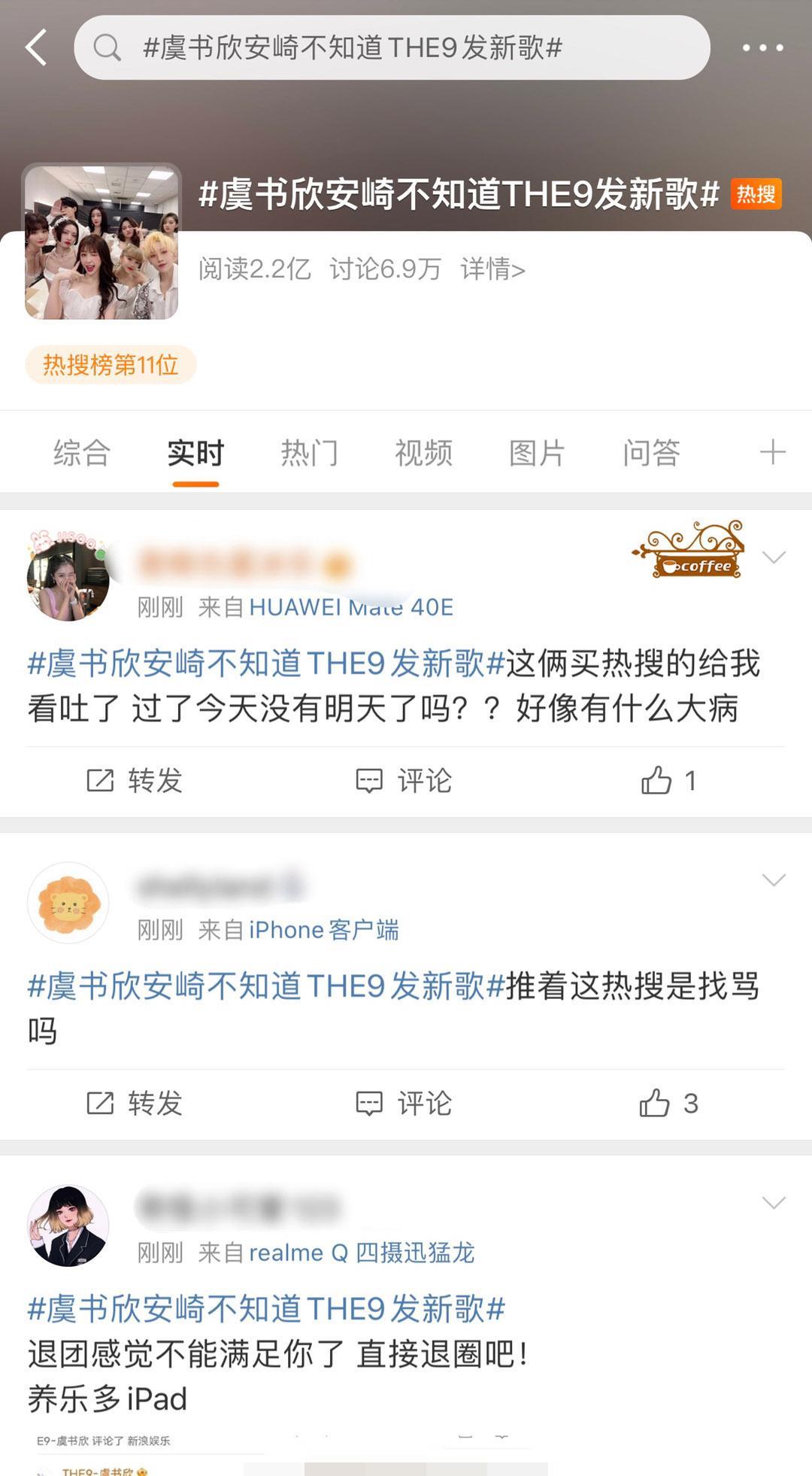Switch to the 问答 tab
Screen dimensions: 812x1476
click(x=651, y=453)
